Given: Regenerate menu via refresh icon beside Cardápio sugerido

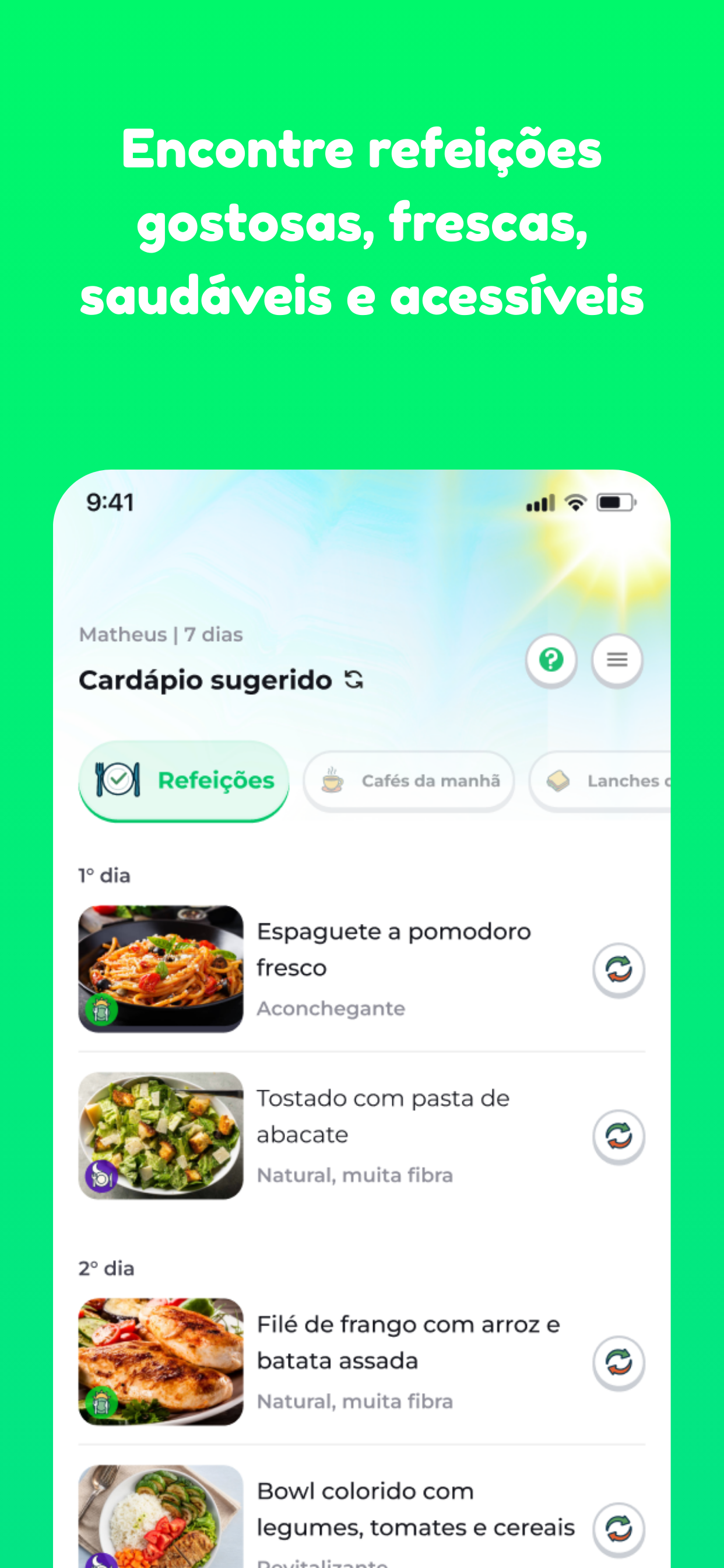Looking at the screenshot, I should [354, 681].
